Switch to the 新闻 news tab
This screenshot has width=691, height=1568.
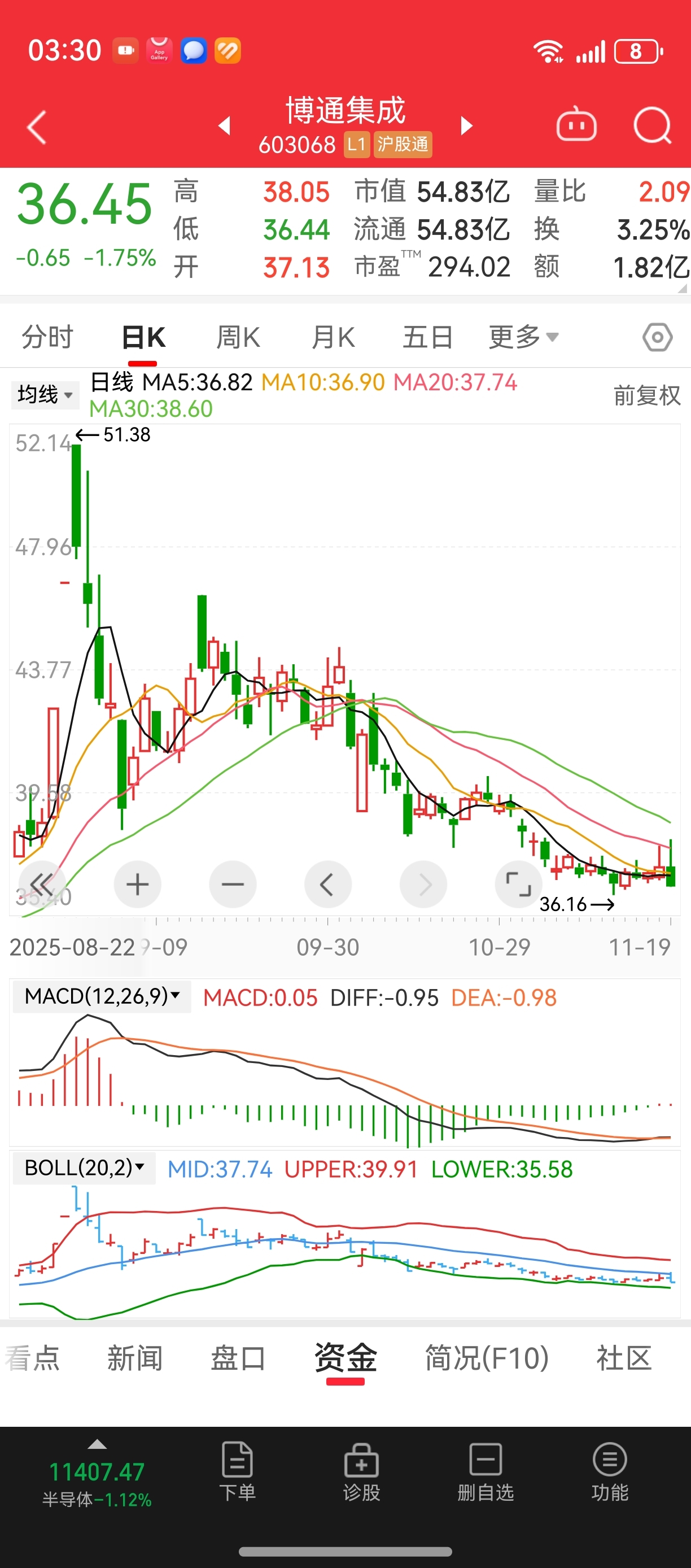[135, 1358]
